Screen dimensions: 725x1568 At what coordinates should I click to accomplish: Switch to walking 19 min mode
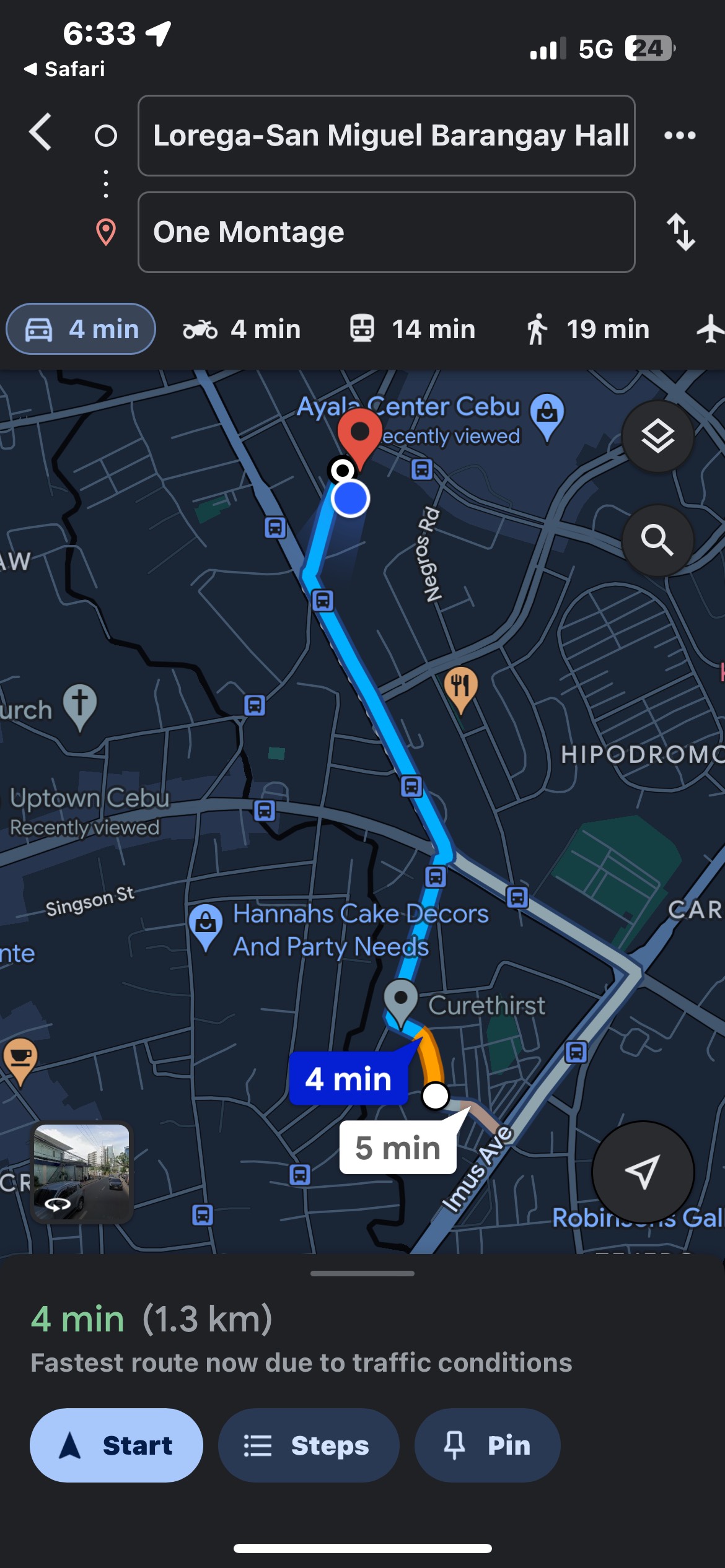(587, 329)
